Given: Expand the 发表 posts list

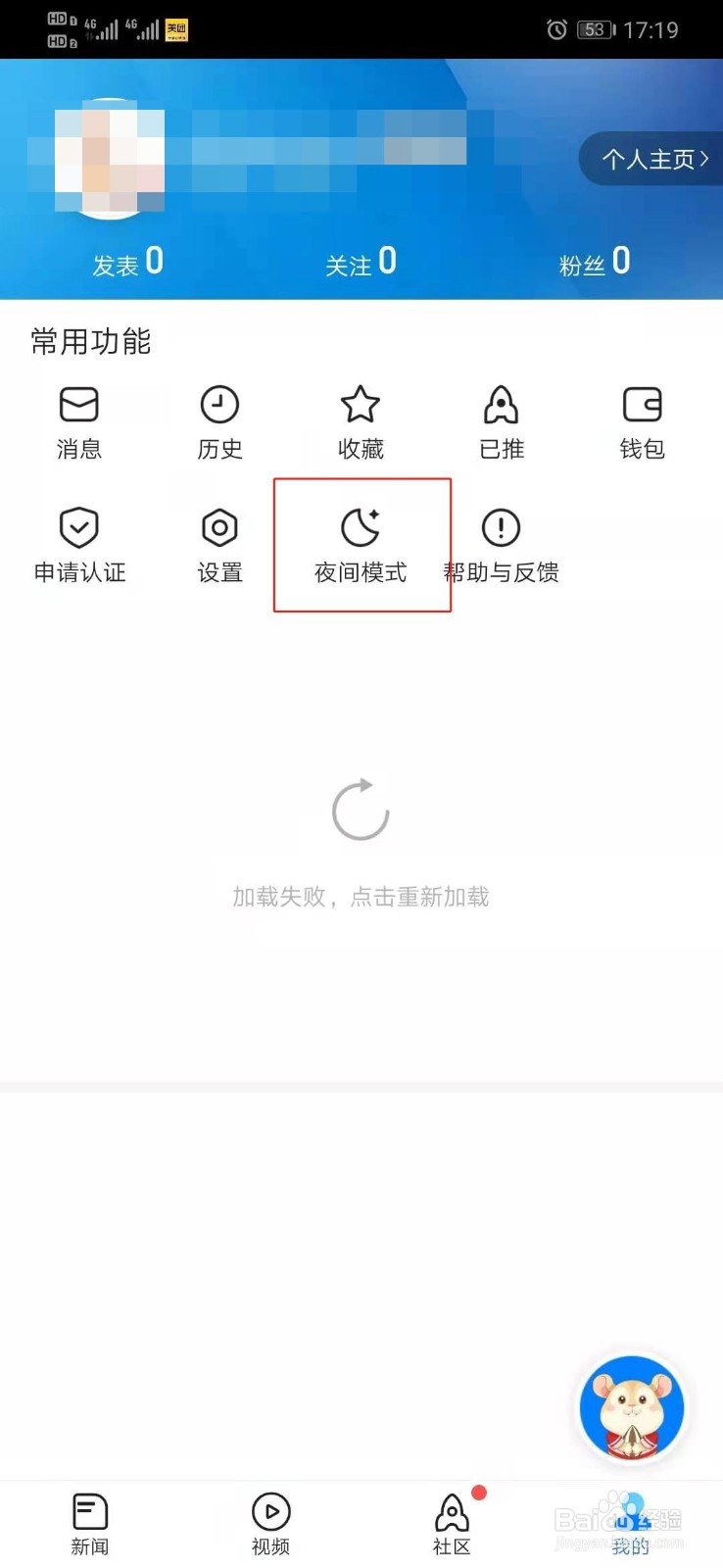Looking at the screenshot, I should click(x=126, y=261).
